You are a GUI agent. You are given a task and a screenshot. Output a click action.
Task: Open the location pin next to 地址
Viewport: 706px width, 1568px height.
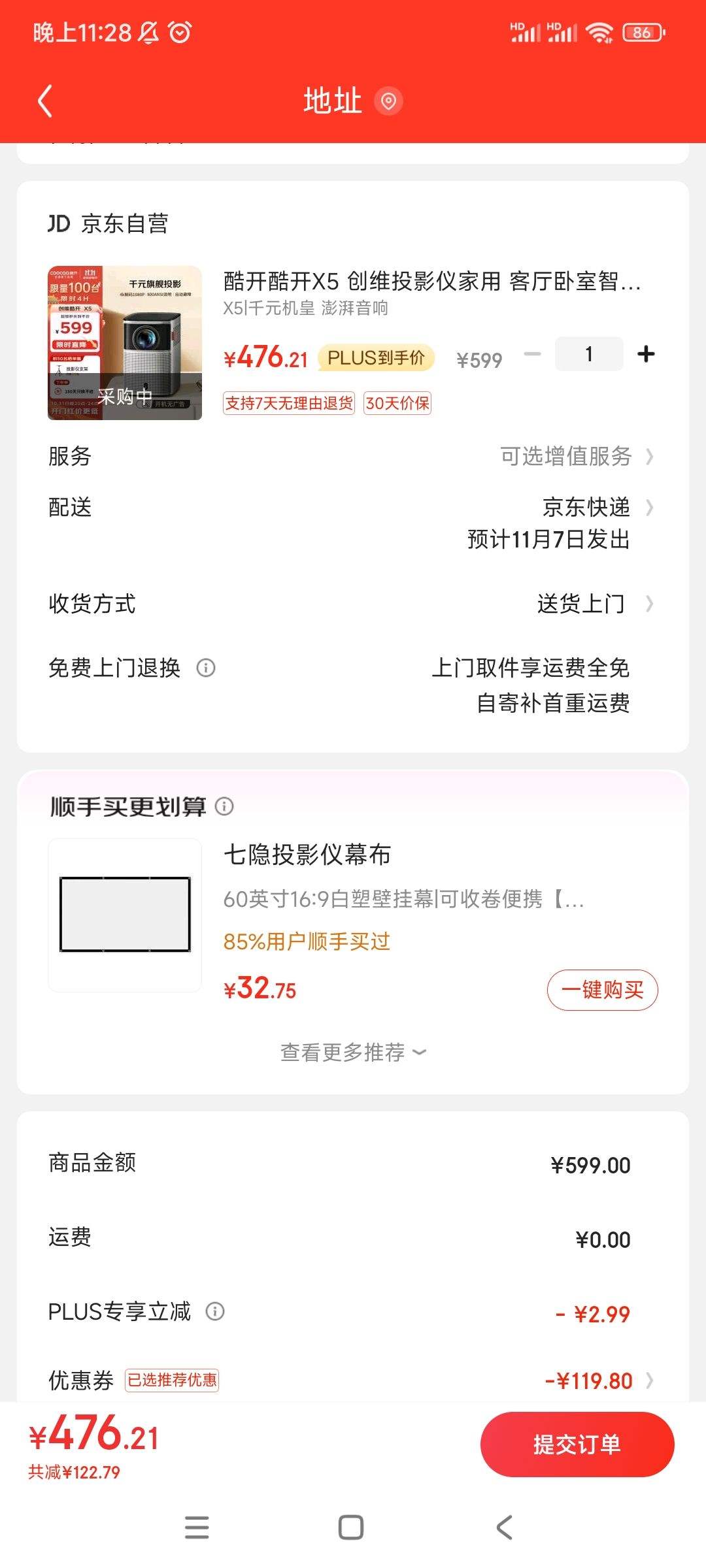388,101
